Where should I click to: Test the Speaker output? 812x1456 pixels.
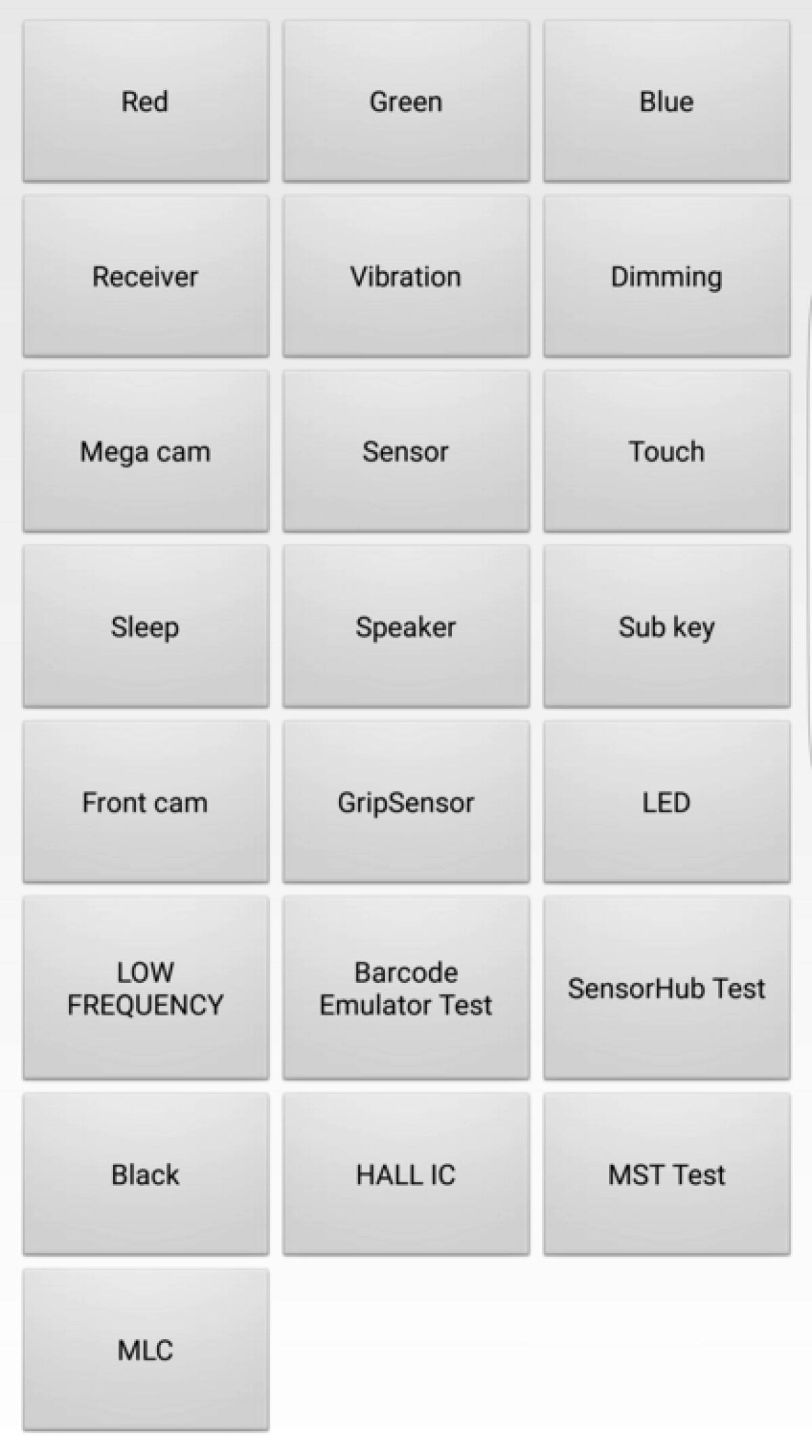pyautogui.click(x=406, y=627)
